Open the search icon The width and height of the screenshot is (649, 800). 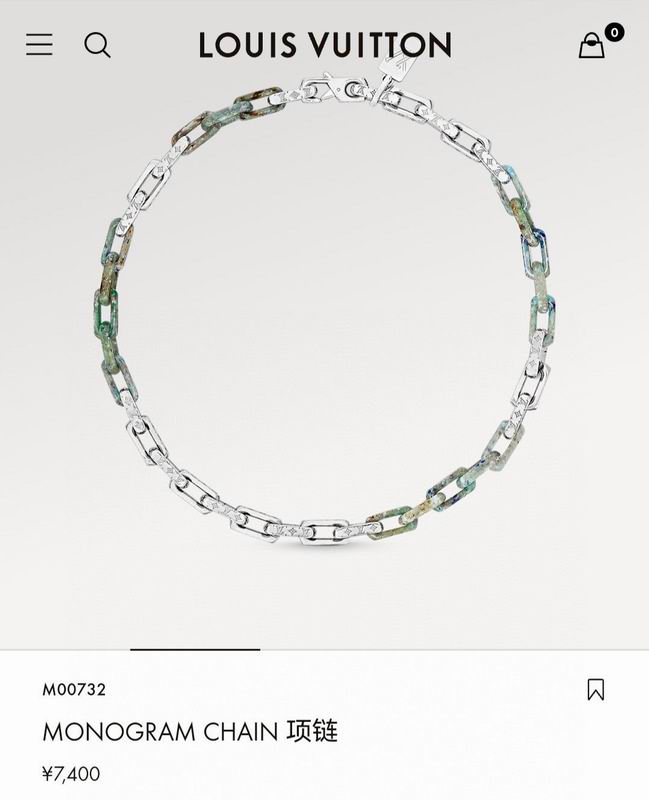tap(97, 45)
